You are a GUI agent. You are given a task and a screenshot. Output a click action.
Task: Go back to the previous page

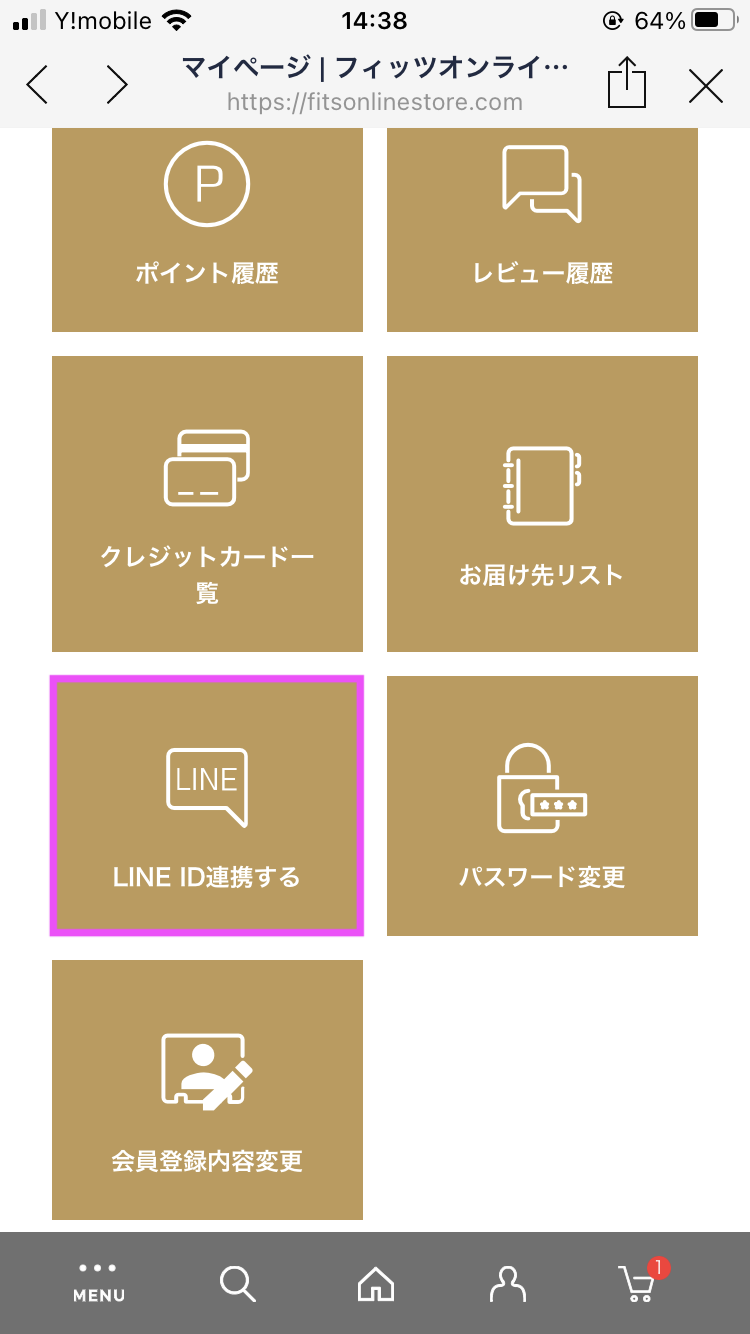tap(37, 86)
